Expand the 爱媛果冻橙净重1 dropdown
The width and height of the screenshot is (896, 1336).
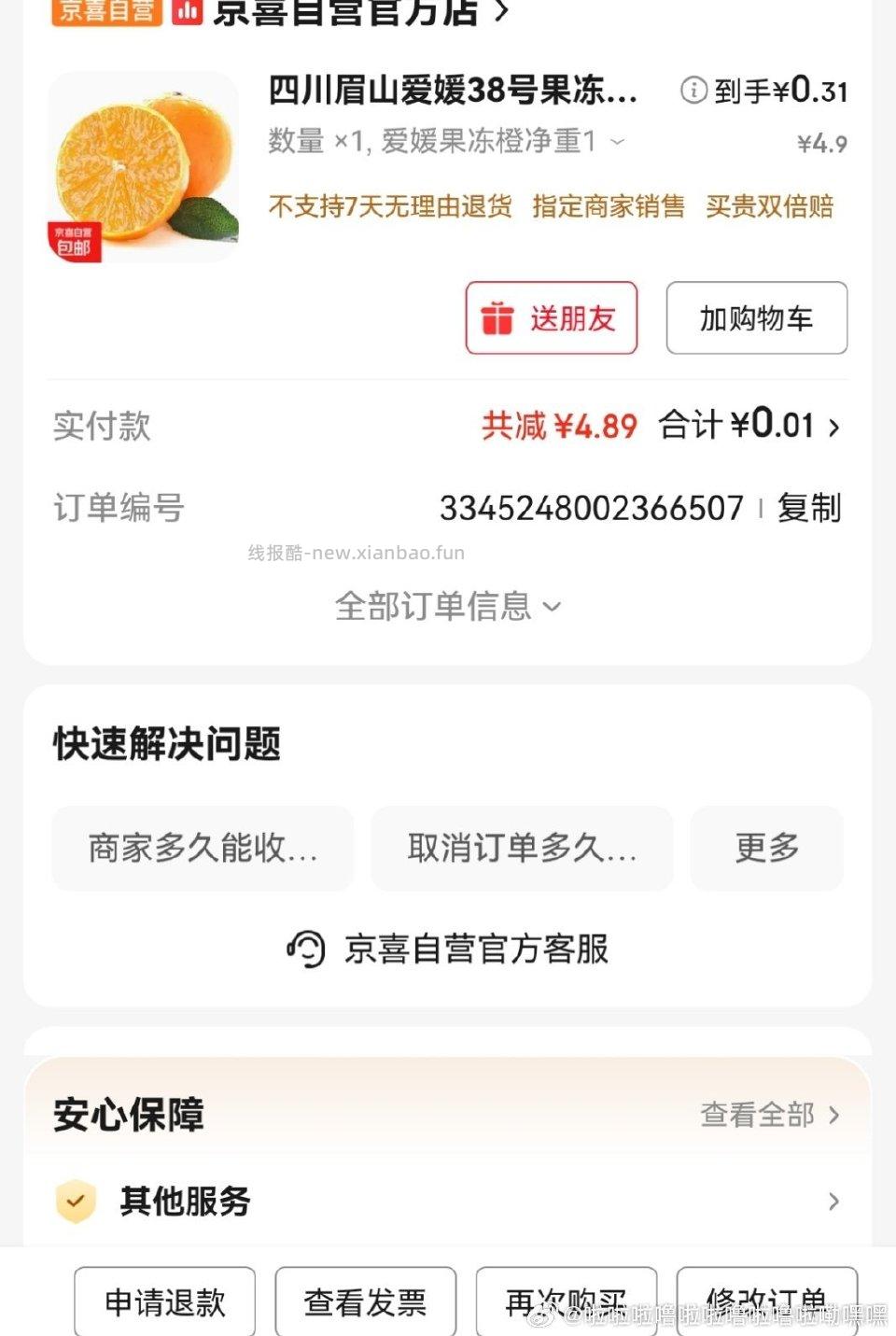(616, 140)
